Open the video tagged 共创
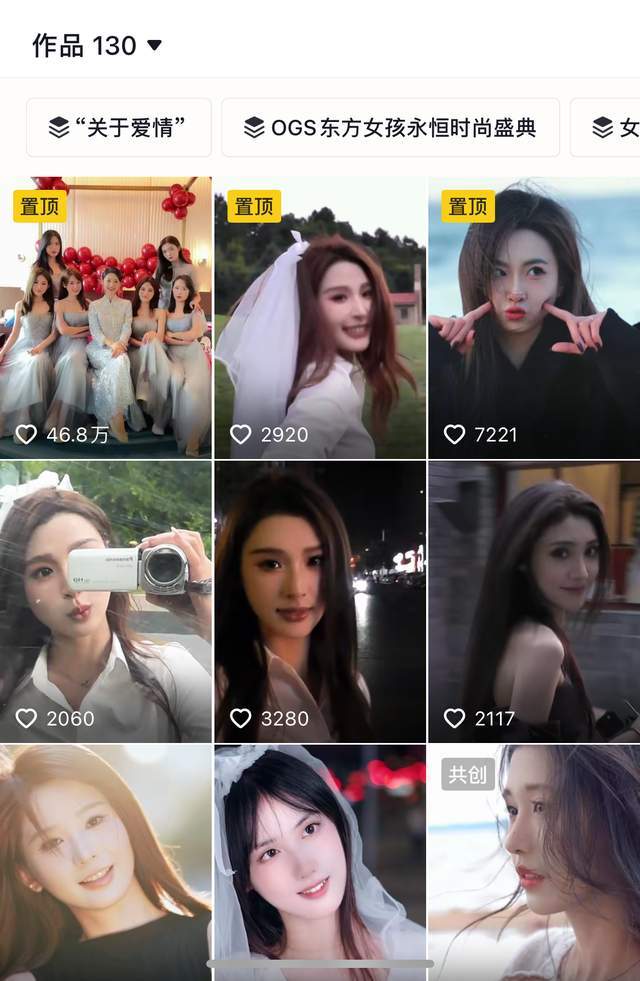640x981 pixels. coord(534,863)
